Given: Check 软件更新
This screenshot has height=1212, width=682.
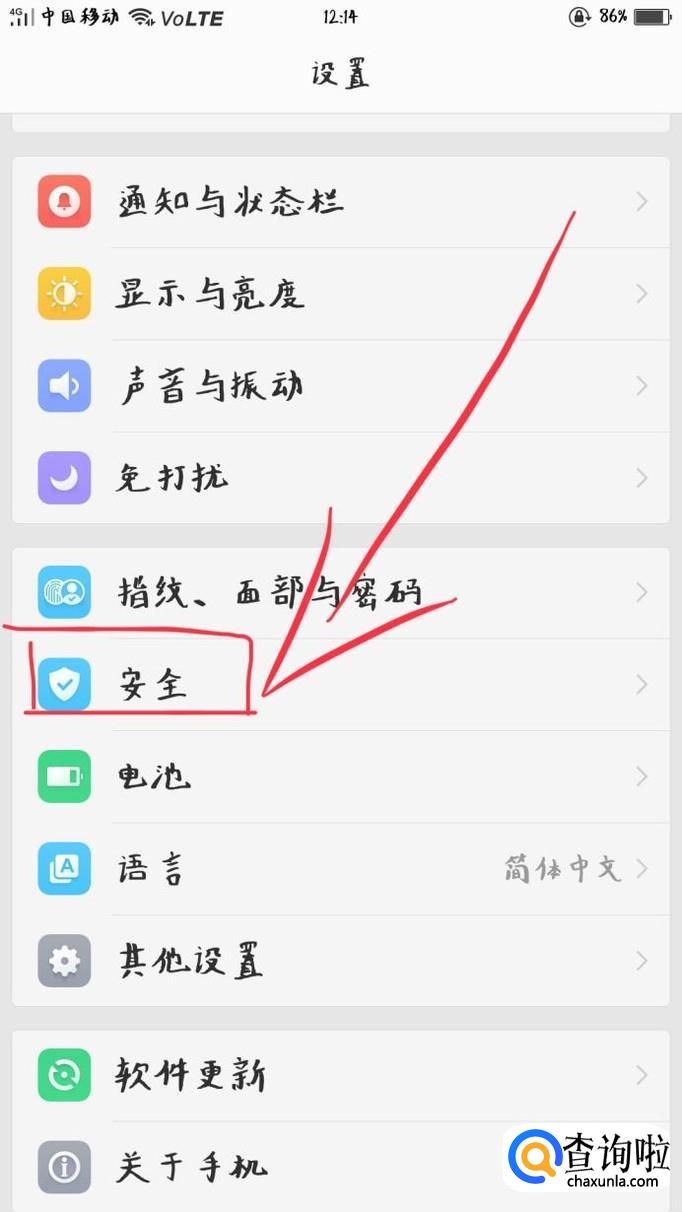Looking at the screenshot, I should pos(341,1076).
